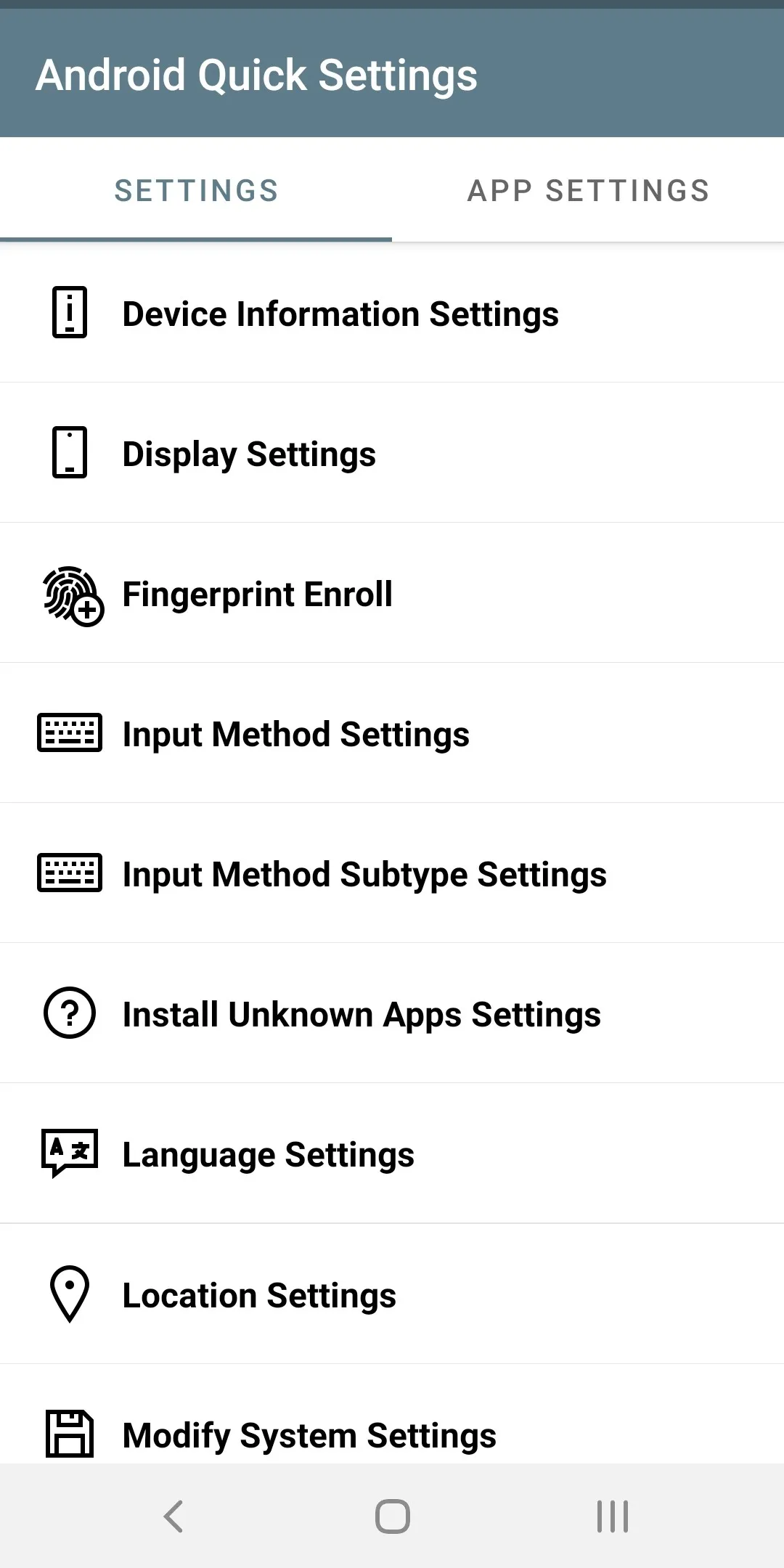Select the Settings tab

pos(196,191)
